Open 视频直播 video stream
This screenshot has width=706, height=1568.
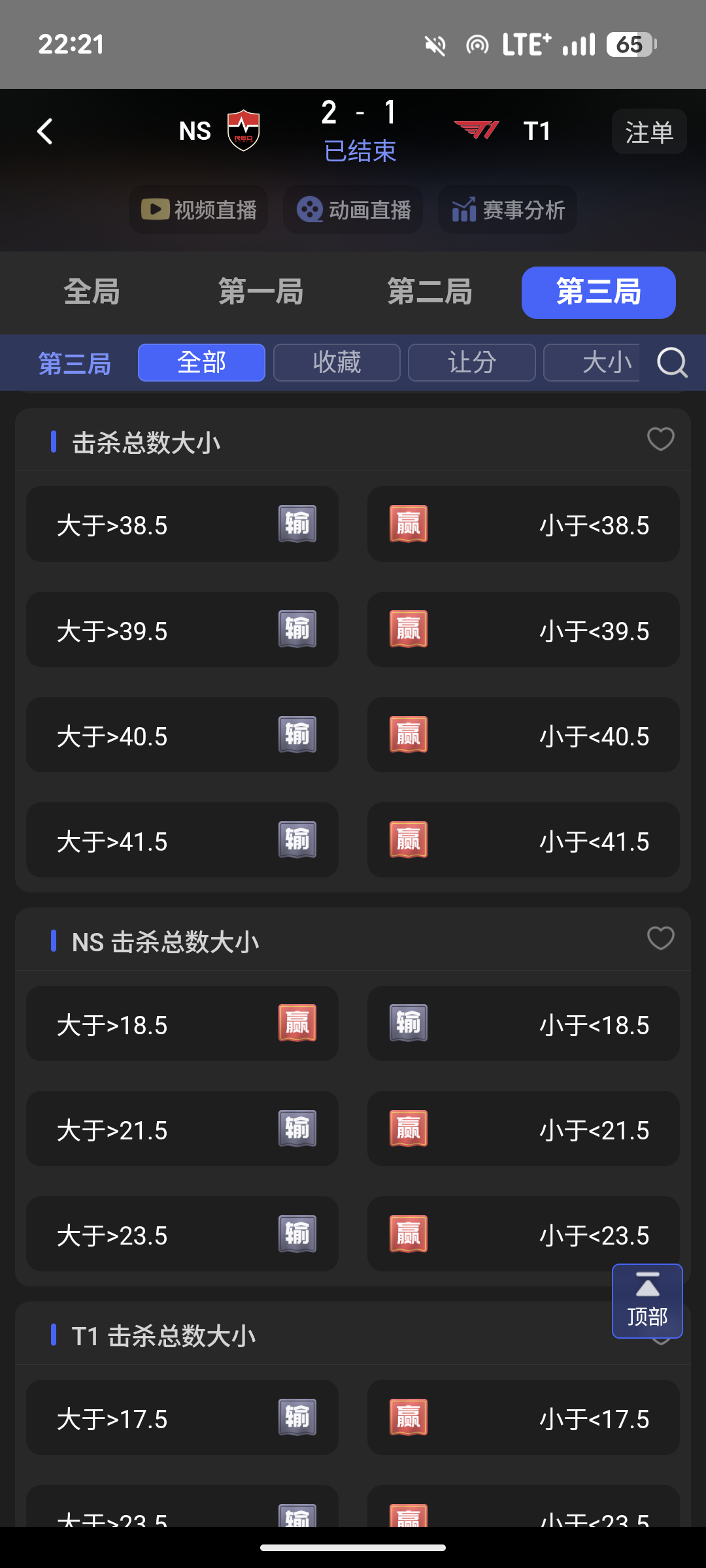(199, 210)
